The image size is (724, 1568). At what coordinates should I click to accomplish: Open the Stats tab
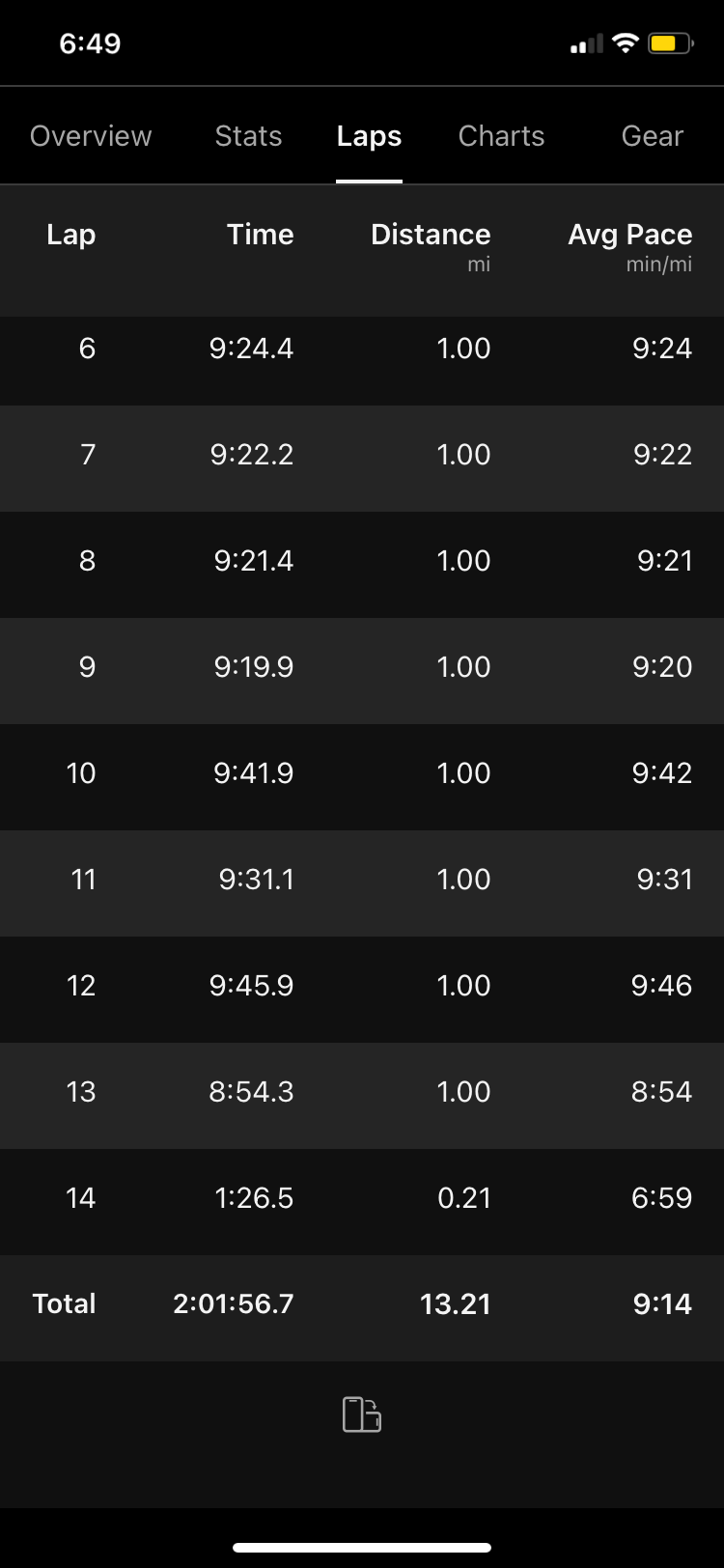click(248, 136)
